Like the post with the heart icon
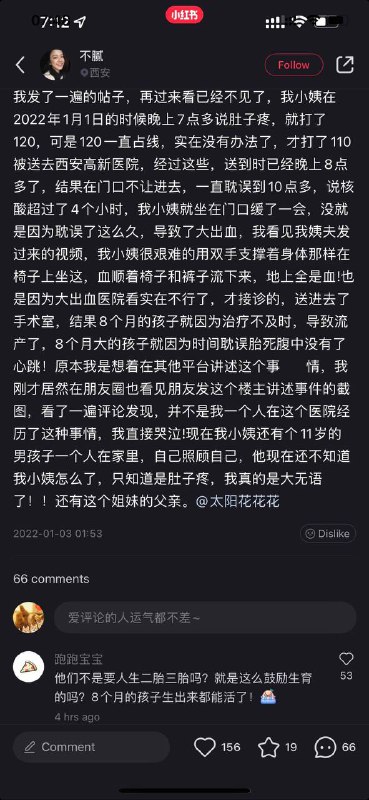Image resolution: width=369 pixels, height=800 pixels. pos(205,747)
